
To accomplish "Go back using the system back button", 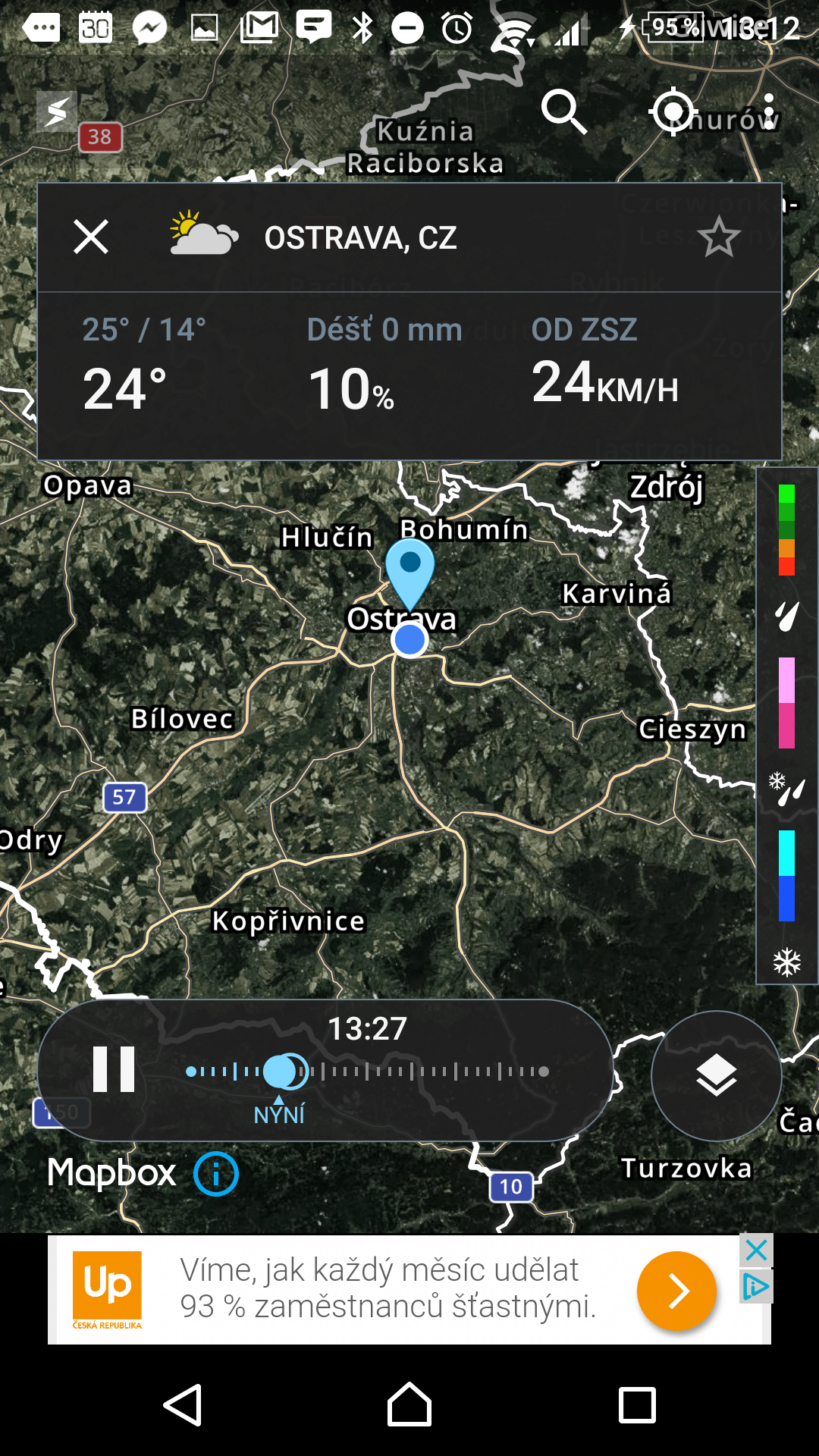I will click(x=183, y=1405).
